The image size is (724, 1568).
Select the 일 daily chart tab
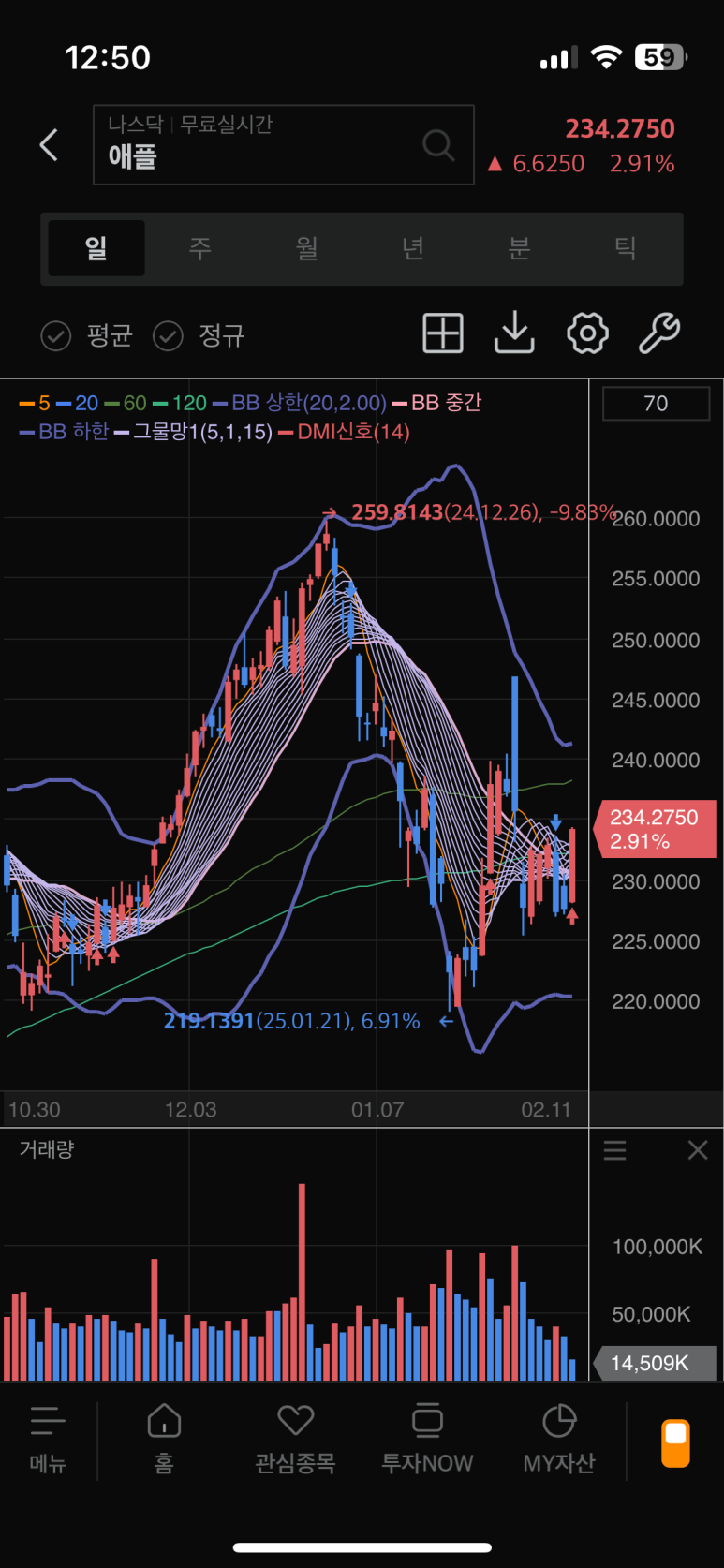coord(96,248)
